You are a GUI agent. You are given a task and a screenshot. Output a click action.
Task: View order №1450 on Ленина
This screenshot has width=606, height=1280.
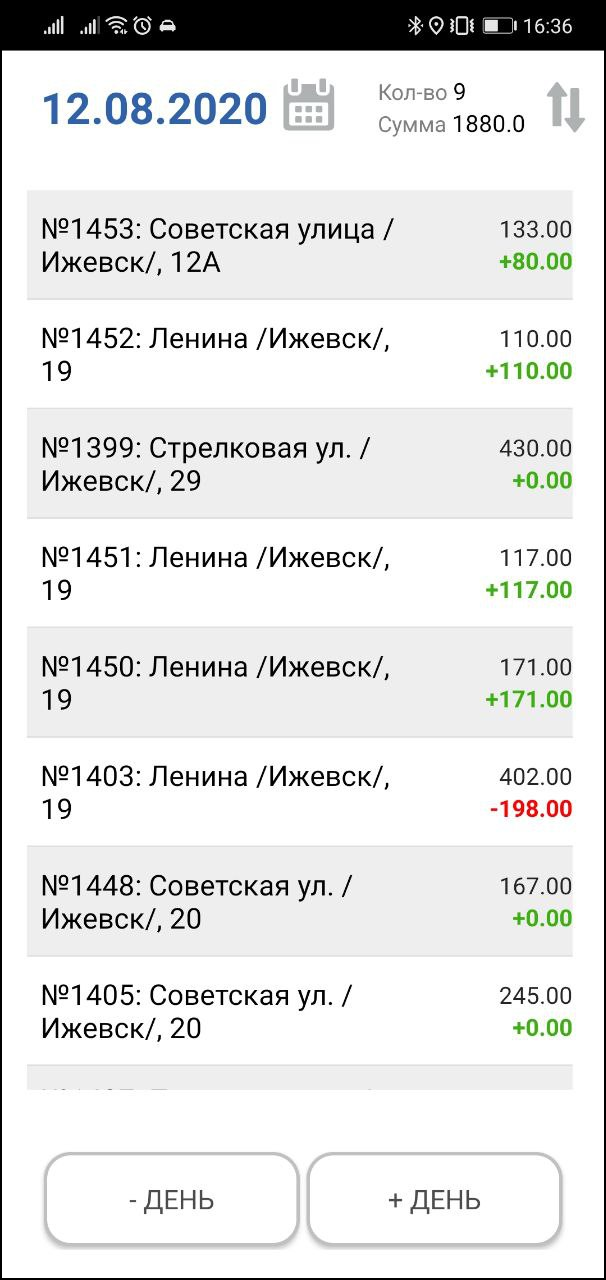(299, 683)
